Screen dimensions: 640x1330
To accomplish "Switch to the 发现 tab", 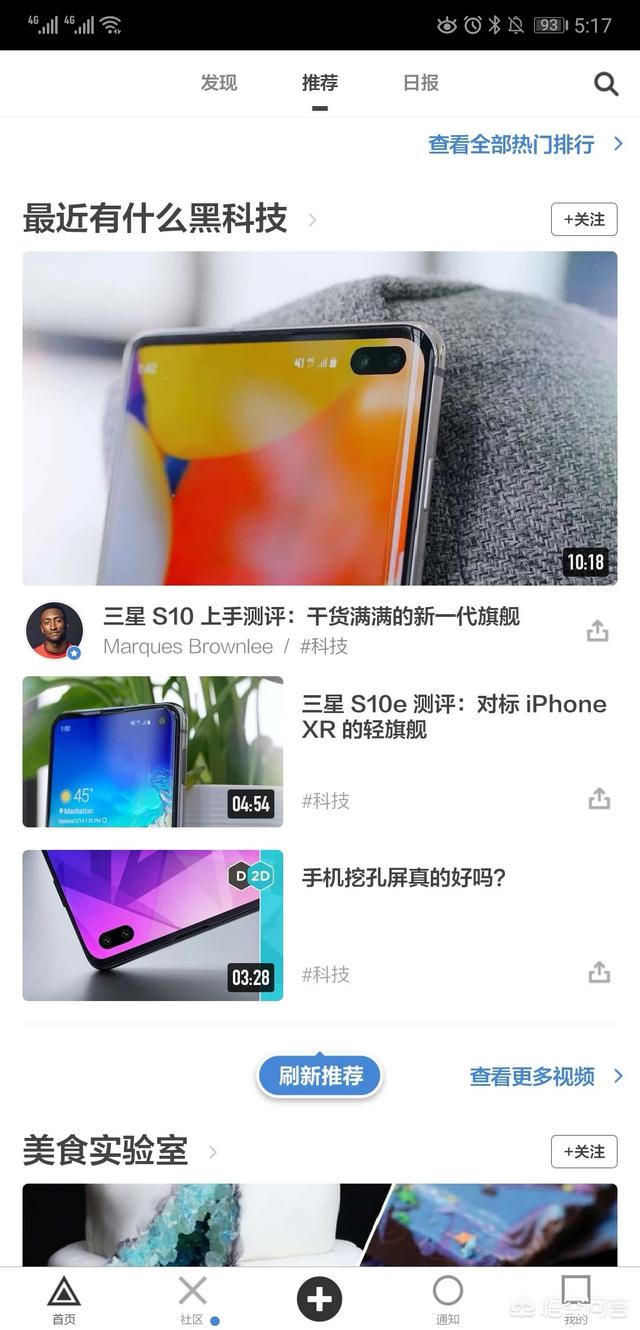I will pos(219,83).
